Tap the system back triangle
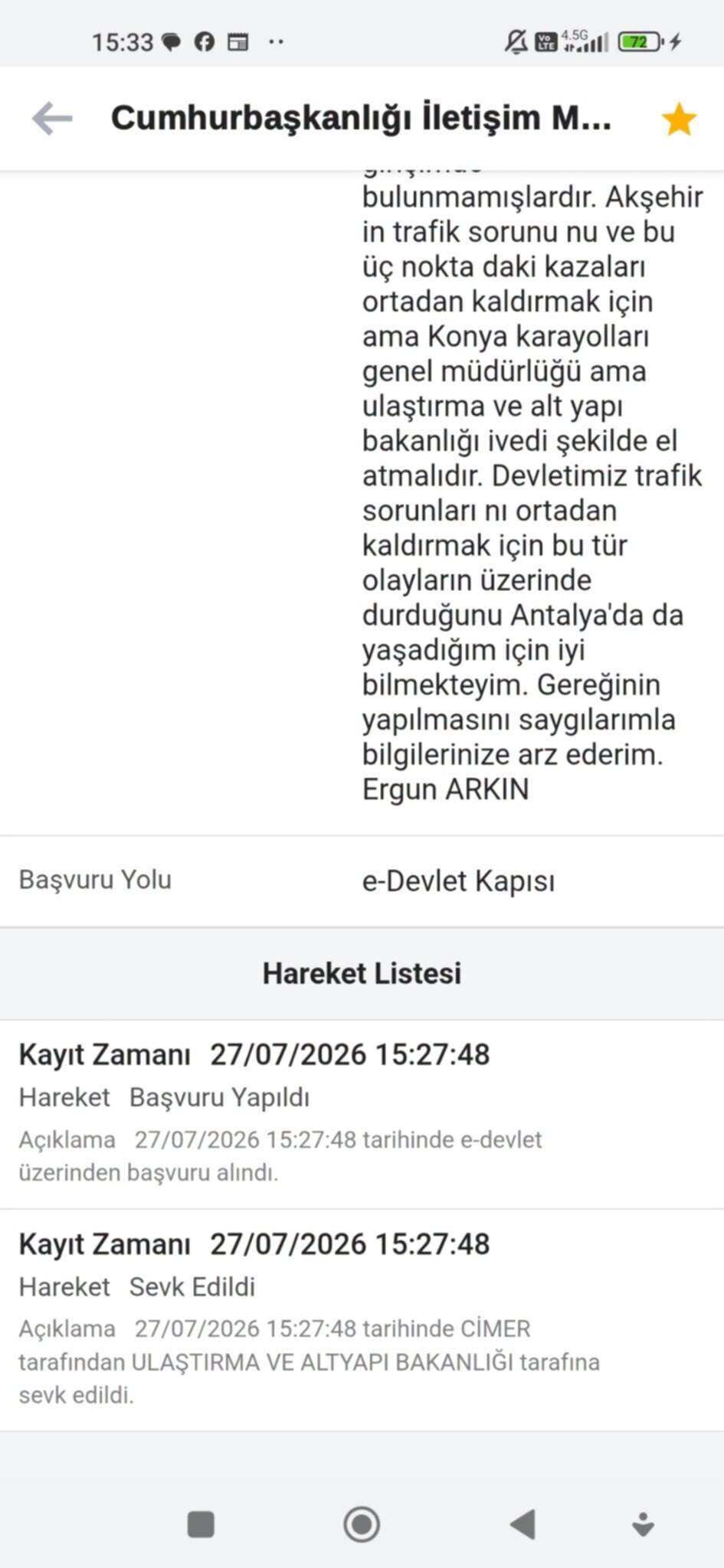Viewport: 724px width, 1568px height. point(523,1524)
